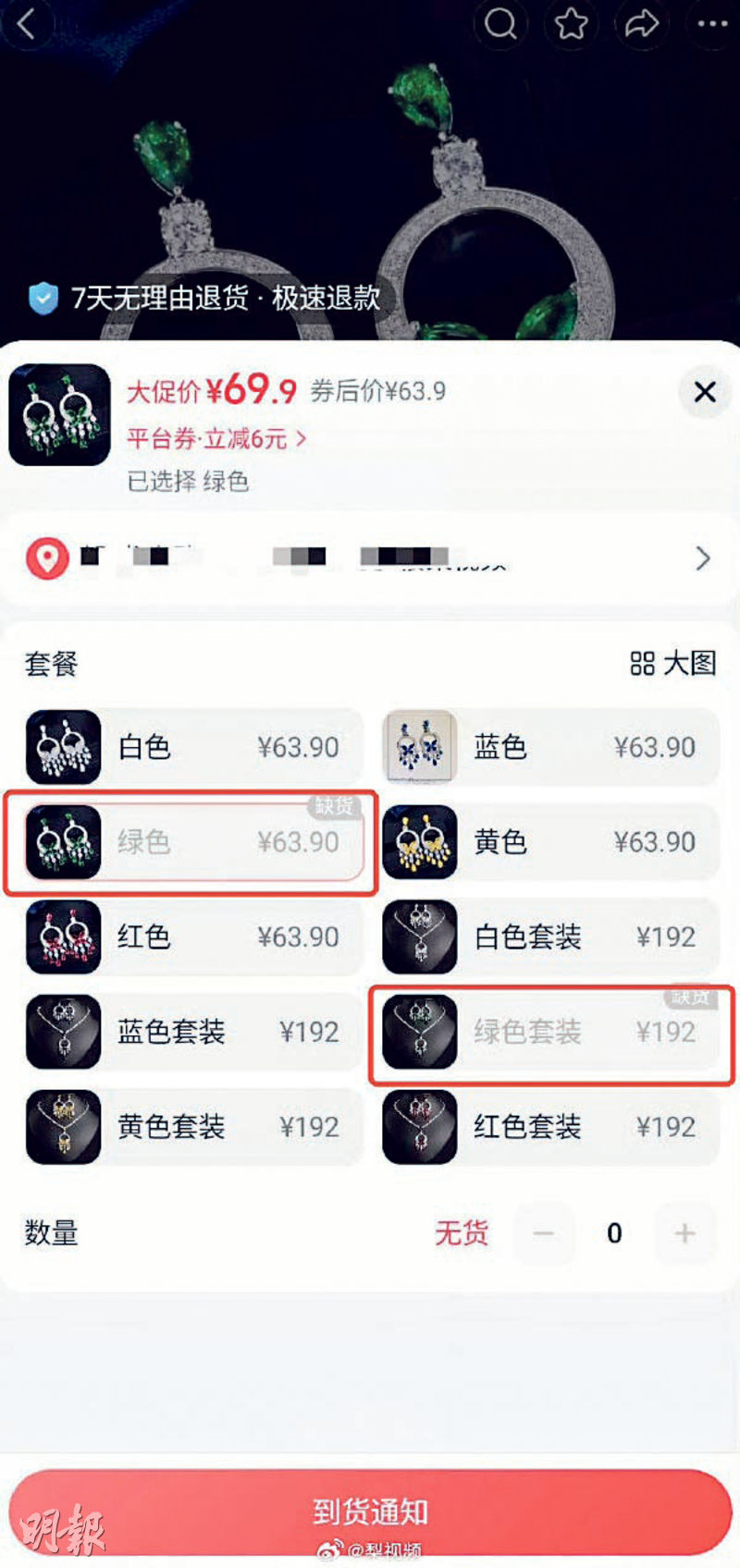740x1568 pixels.
Task: Open the 平台券·立减6元 coupon link
Action: tap(216, 438)
